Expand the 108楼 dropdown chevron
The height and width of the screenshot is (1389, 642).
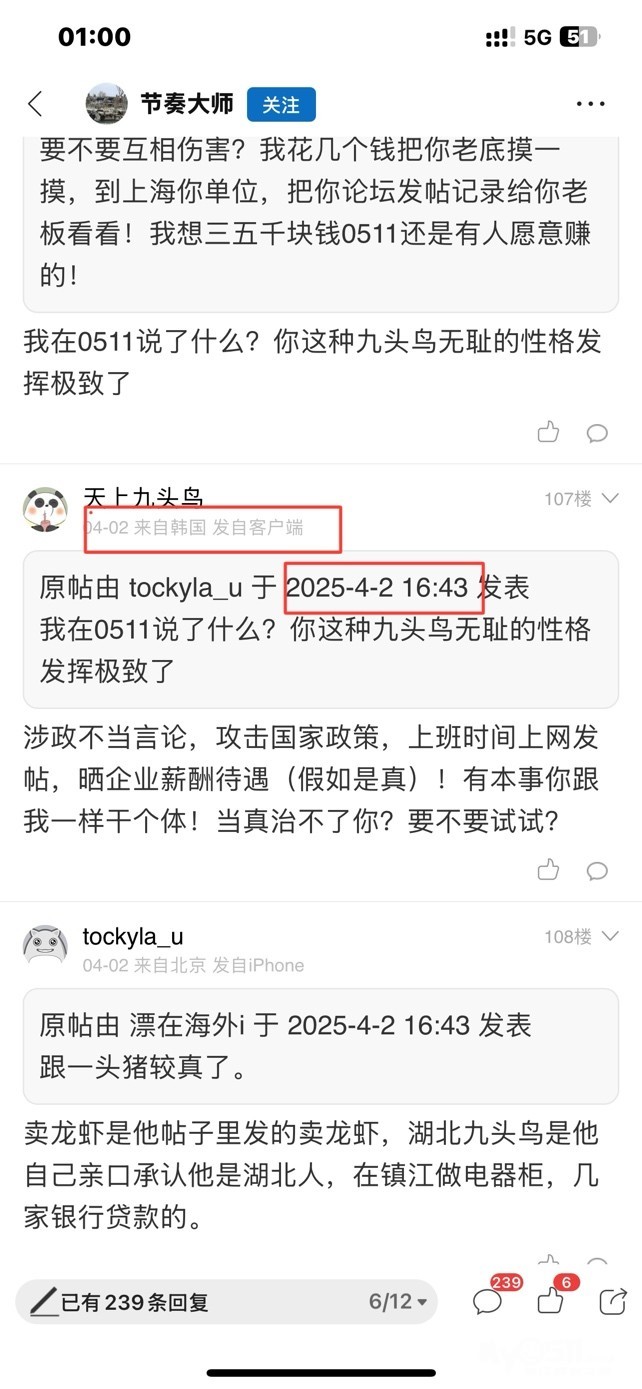[610, 936]
